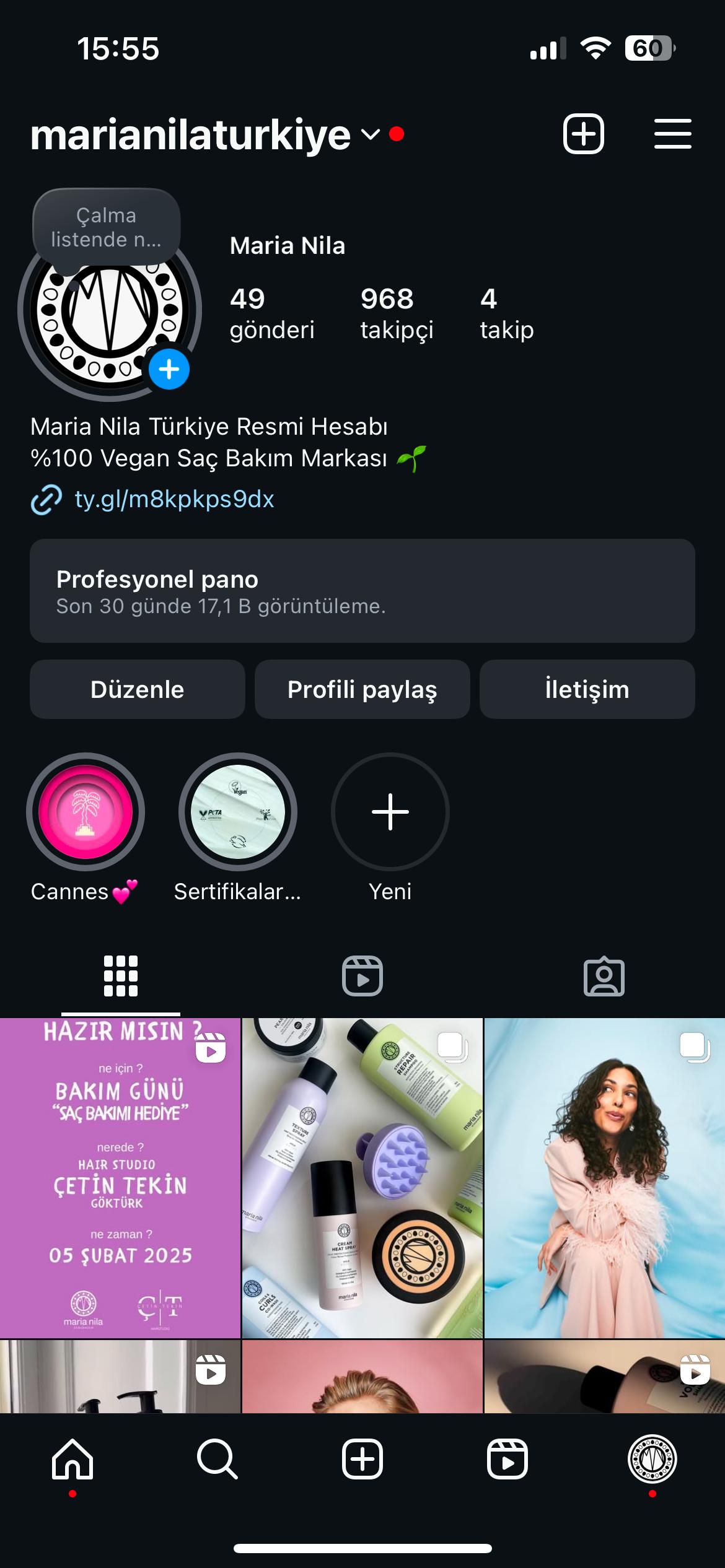Switch to the tagged photos tab

[x=604, y=977]
